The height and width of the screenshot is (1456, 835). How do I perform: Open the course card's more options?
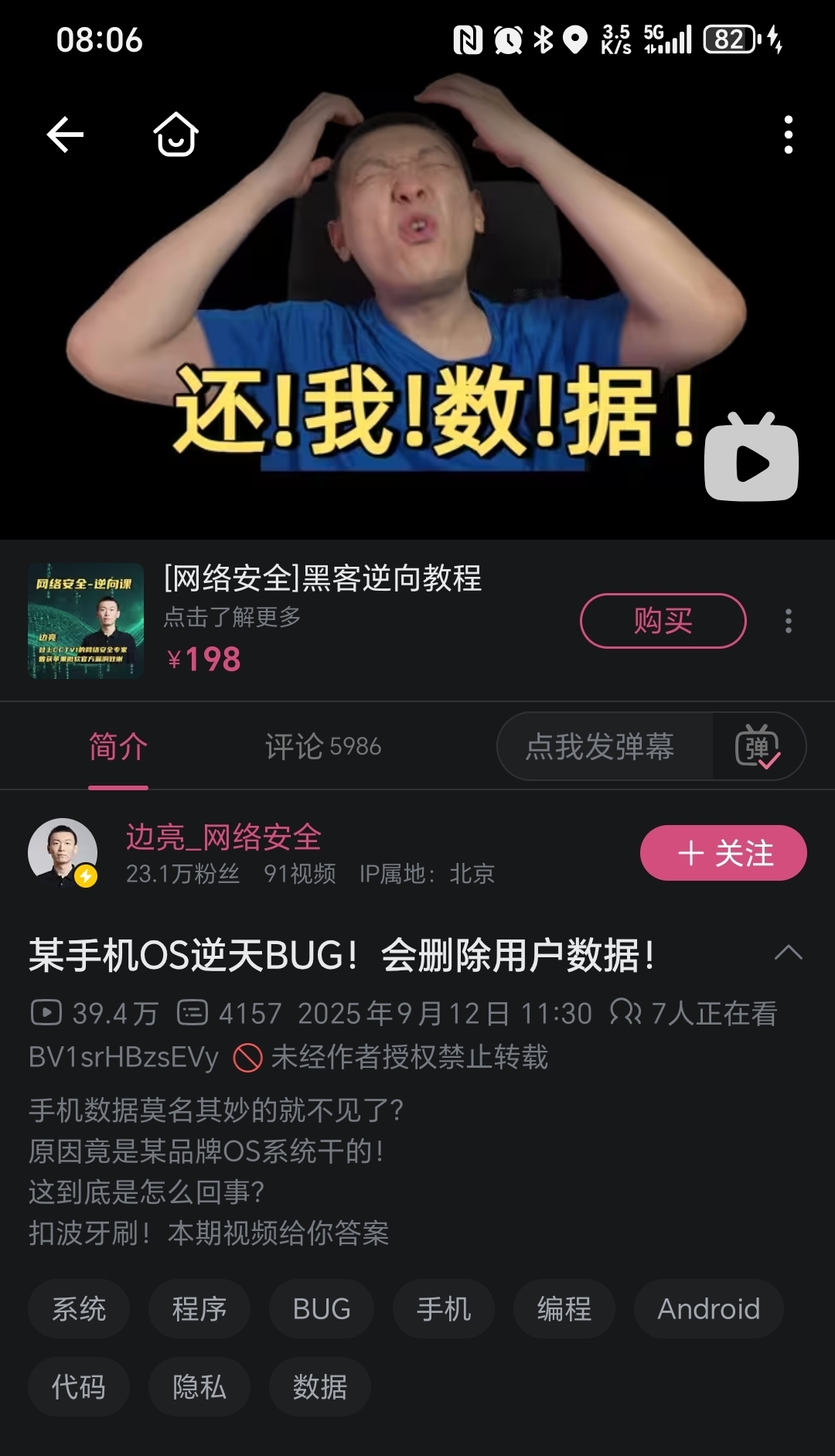tap(788, 620)
